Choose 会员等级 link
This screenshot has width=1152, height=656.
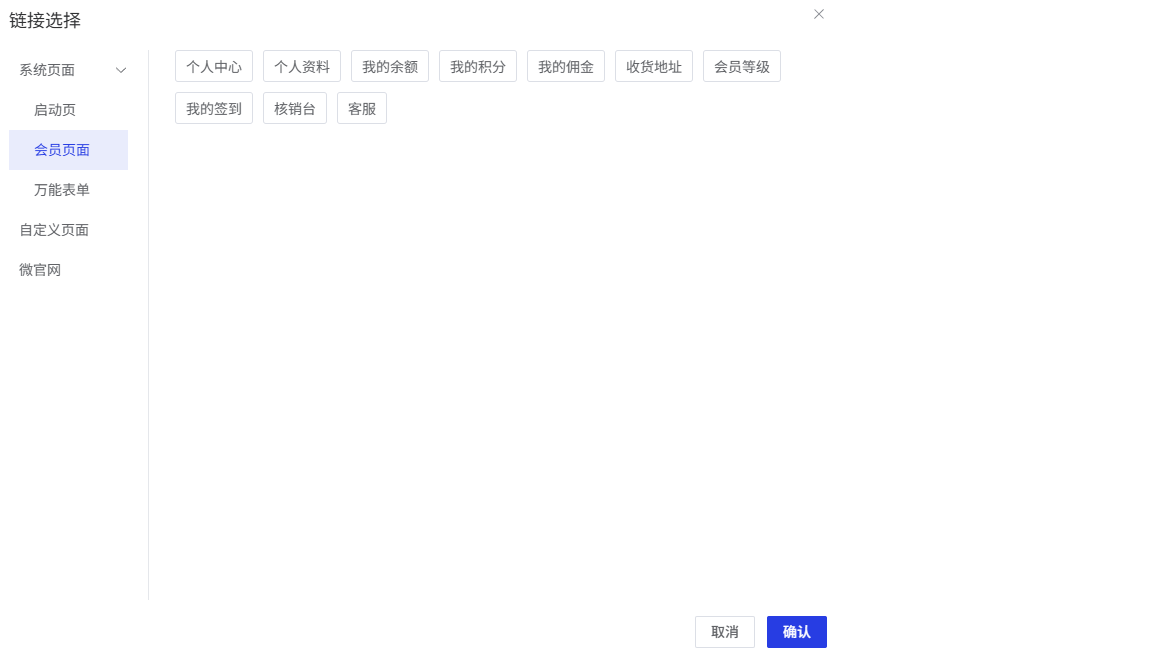point(742,67)
